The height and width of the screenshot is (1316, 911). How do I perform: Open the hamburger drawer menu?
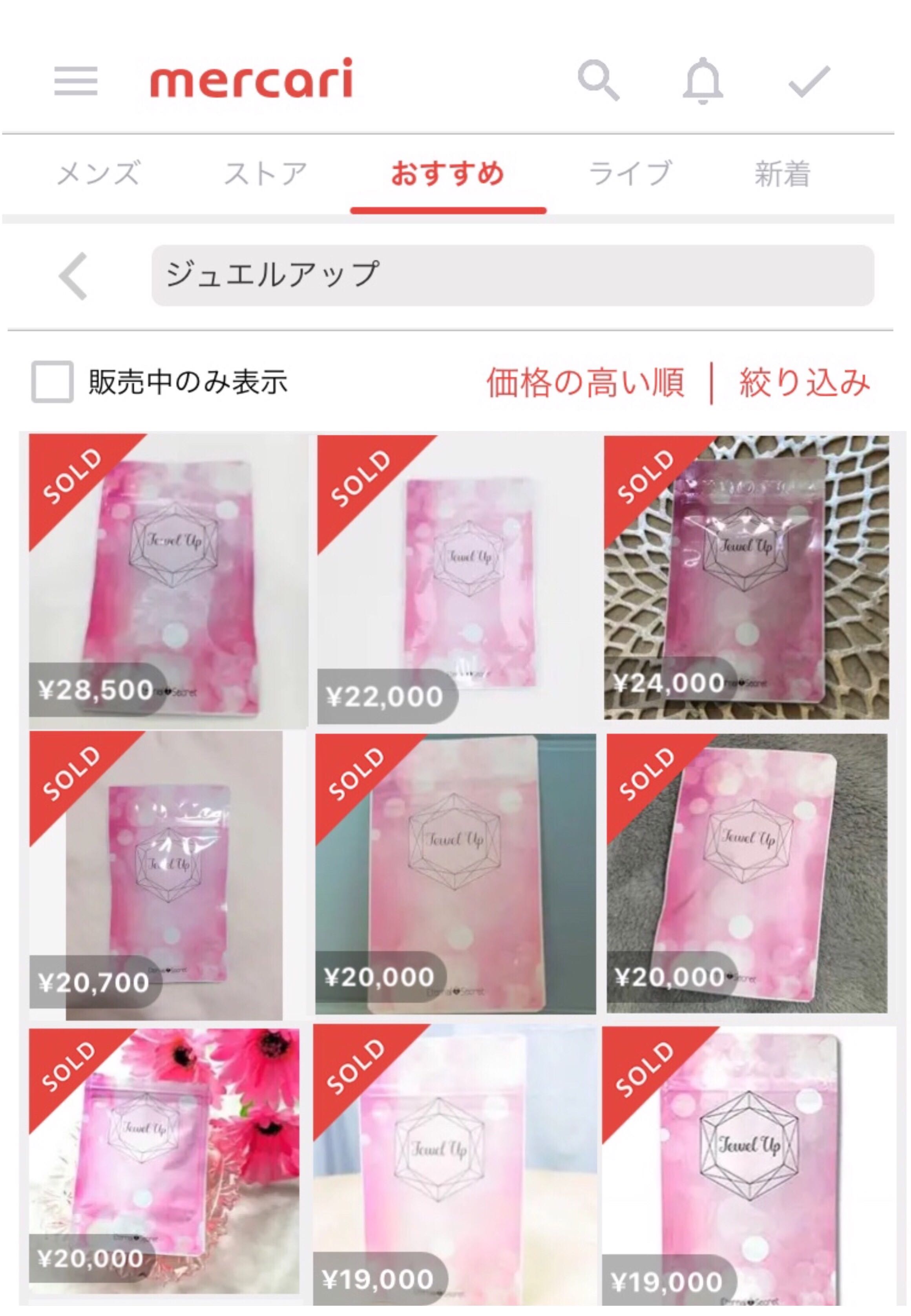pyautogui.click(x=75, y=80)
